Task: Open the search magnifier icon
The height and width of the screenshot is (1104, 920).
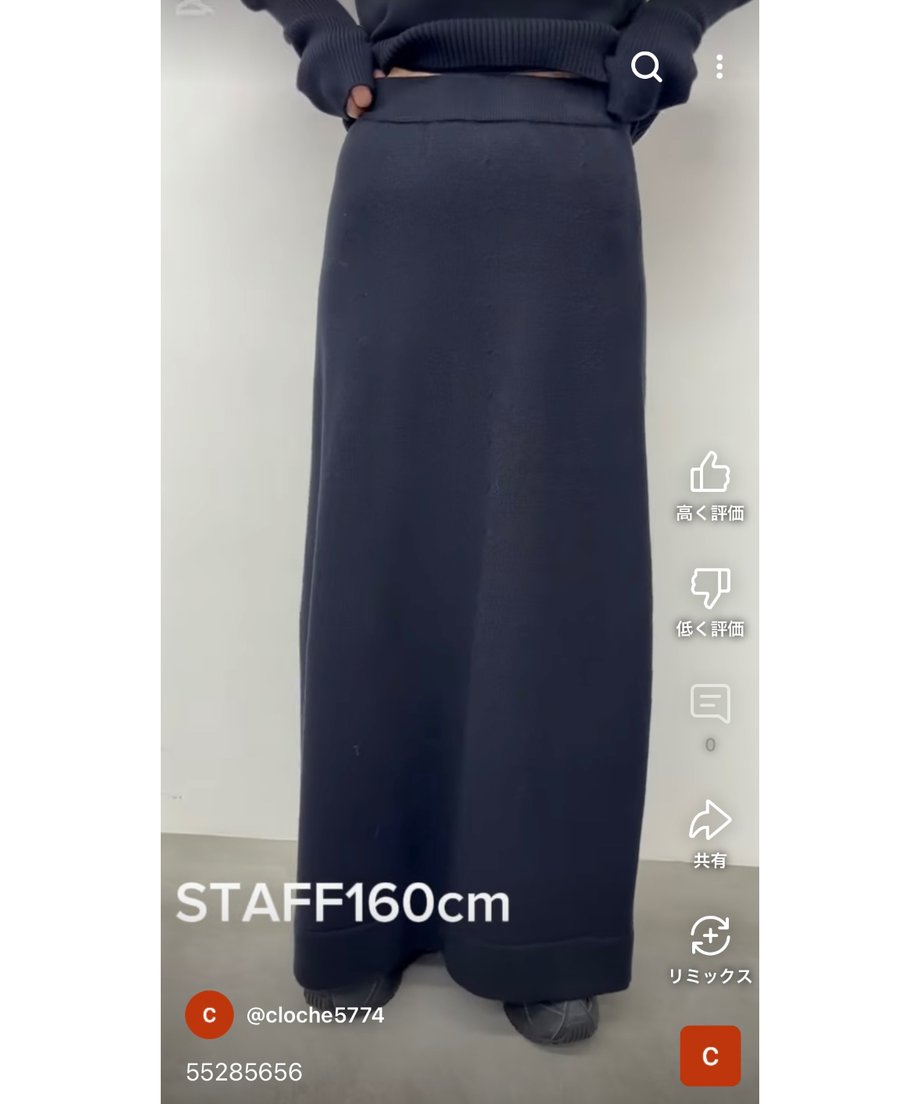Action: click(647, 67)
